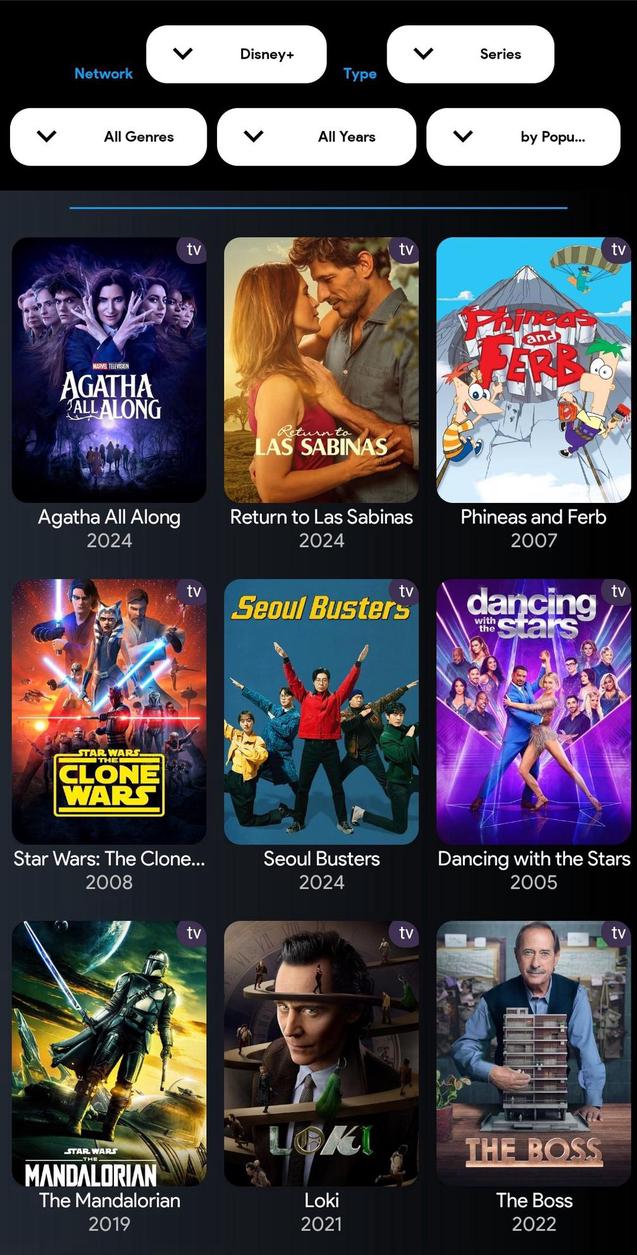Viewport: 637px width, 1255px height.
Task: View Return to Las Sabinas details
Action: click(321, 370)
